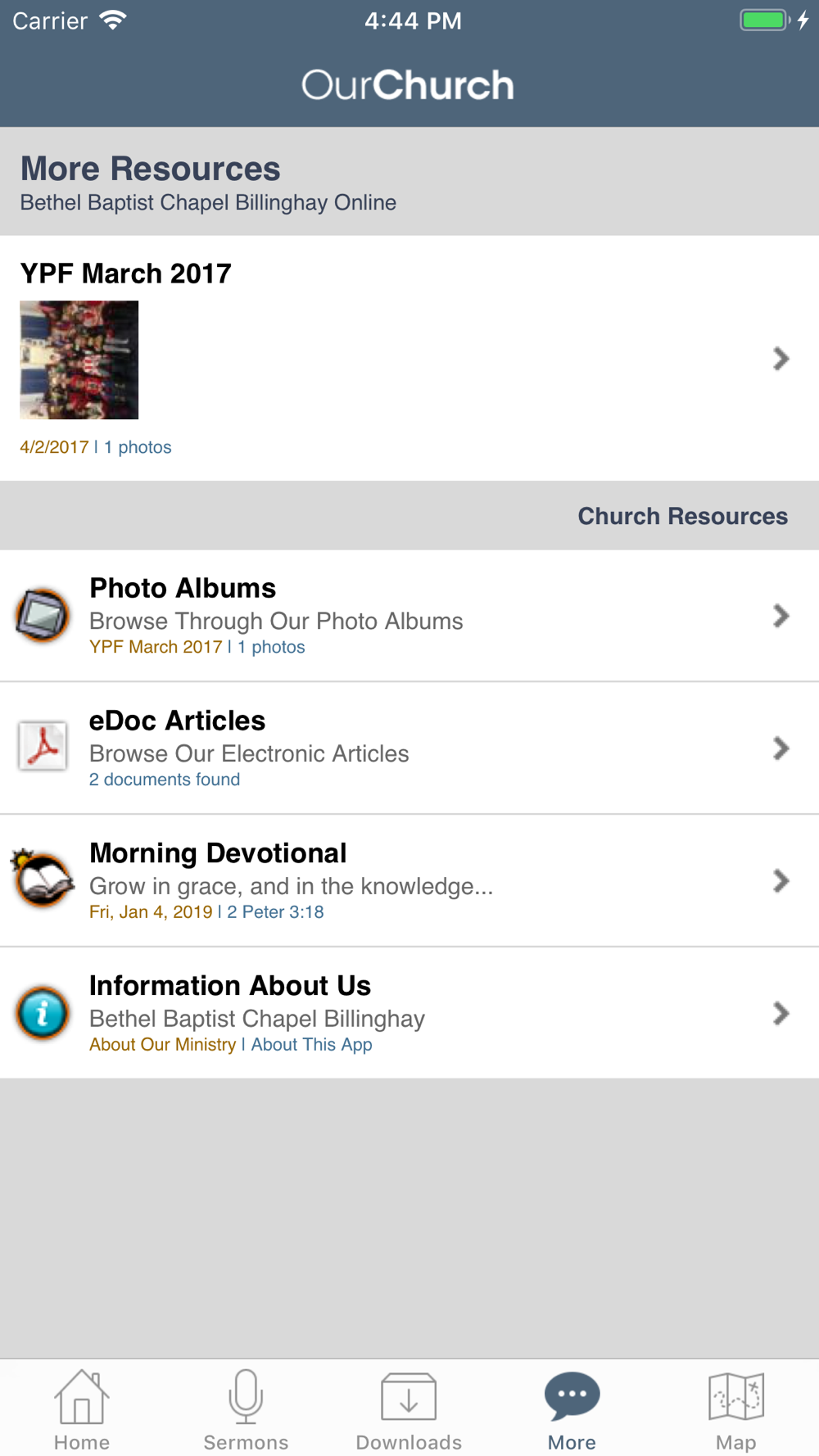Image resolution: width=819 pixels, height=1456 pixels.
Task: Switch to the Map tab
Action: [736, 1409]
